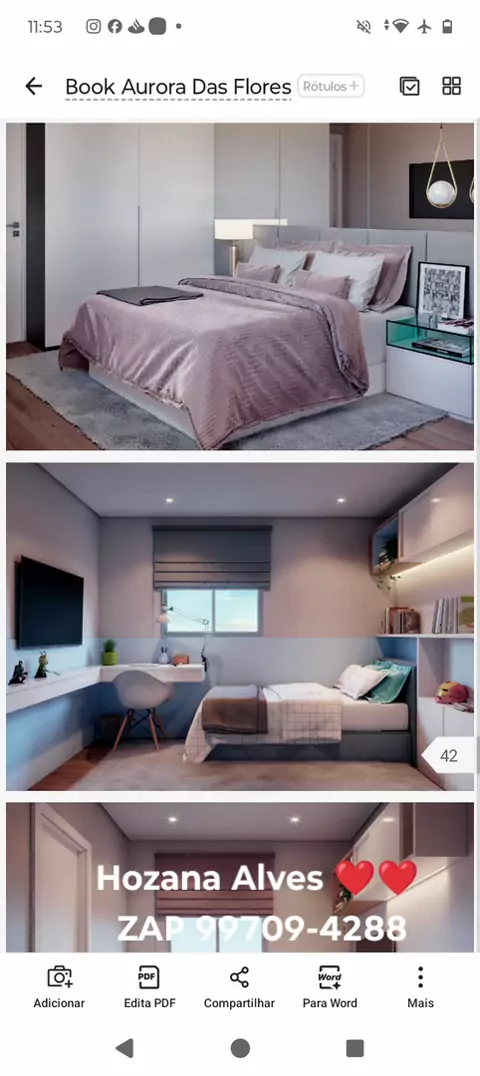This screenshot has width=480, height=1076.
Task: Convert the document with Para Word
Action: pyautogui.click(x=330, y=987)
